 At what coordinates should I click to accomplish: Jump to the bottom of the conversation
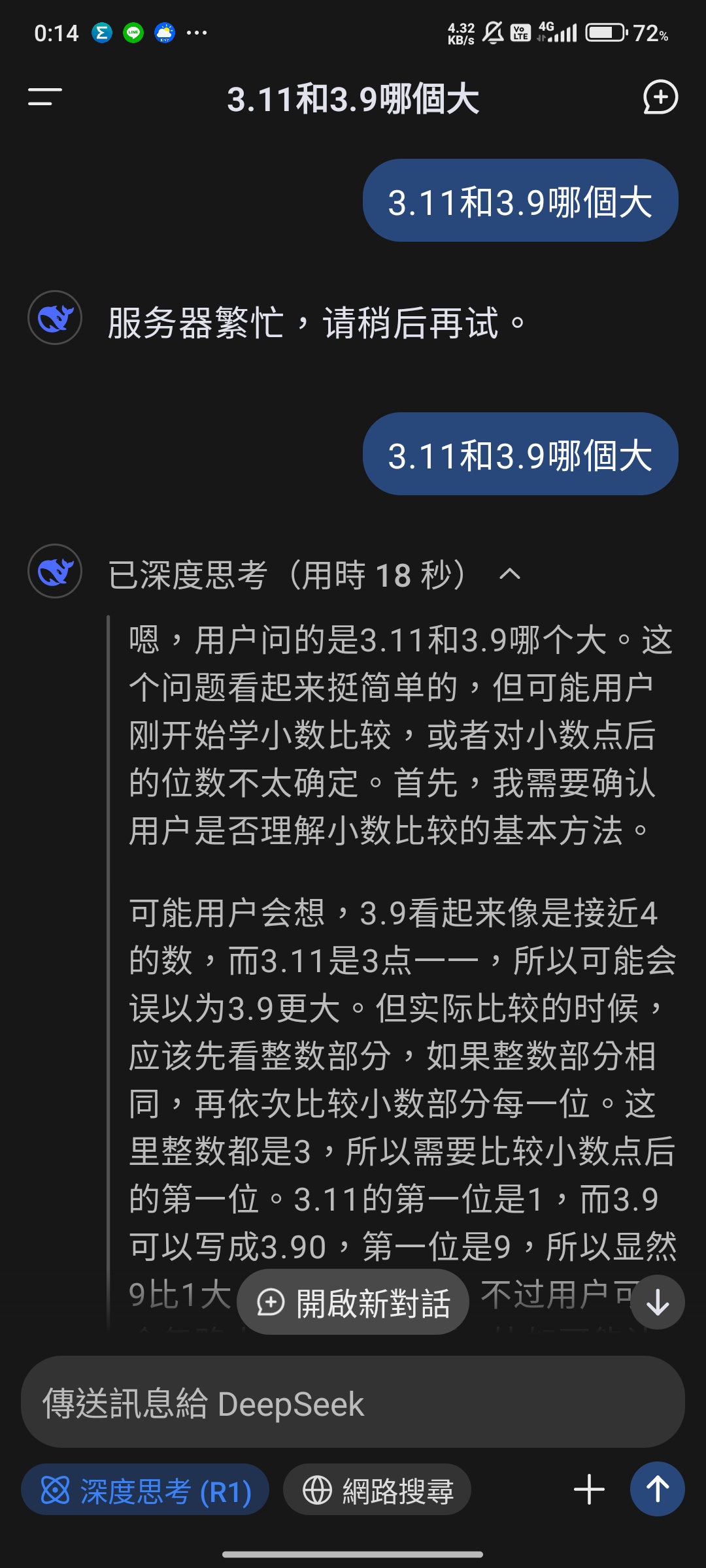coord(657,1303)
